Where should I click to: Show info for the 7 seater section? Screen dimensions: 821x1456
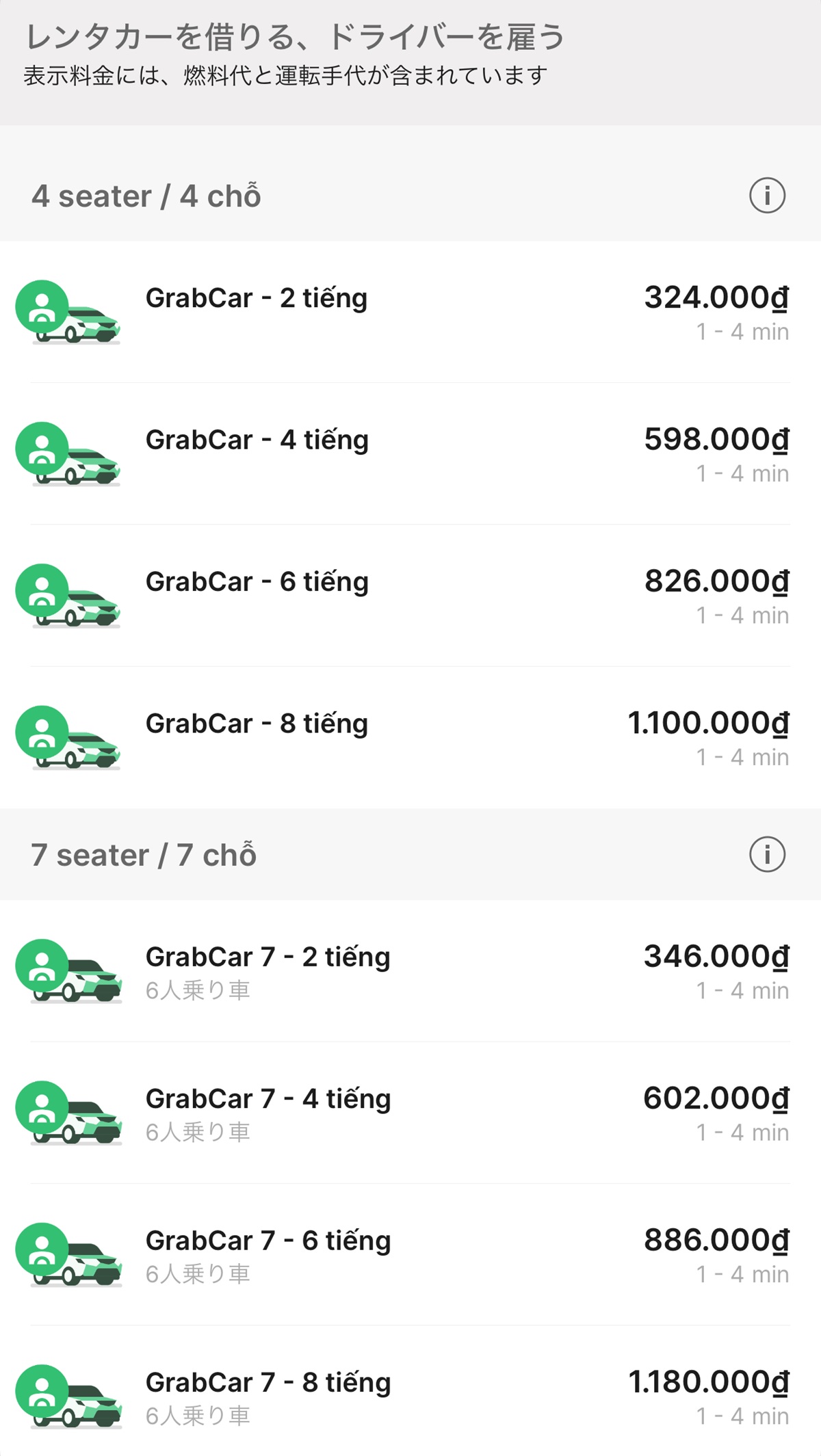click(x=767, y=854)
